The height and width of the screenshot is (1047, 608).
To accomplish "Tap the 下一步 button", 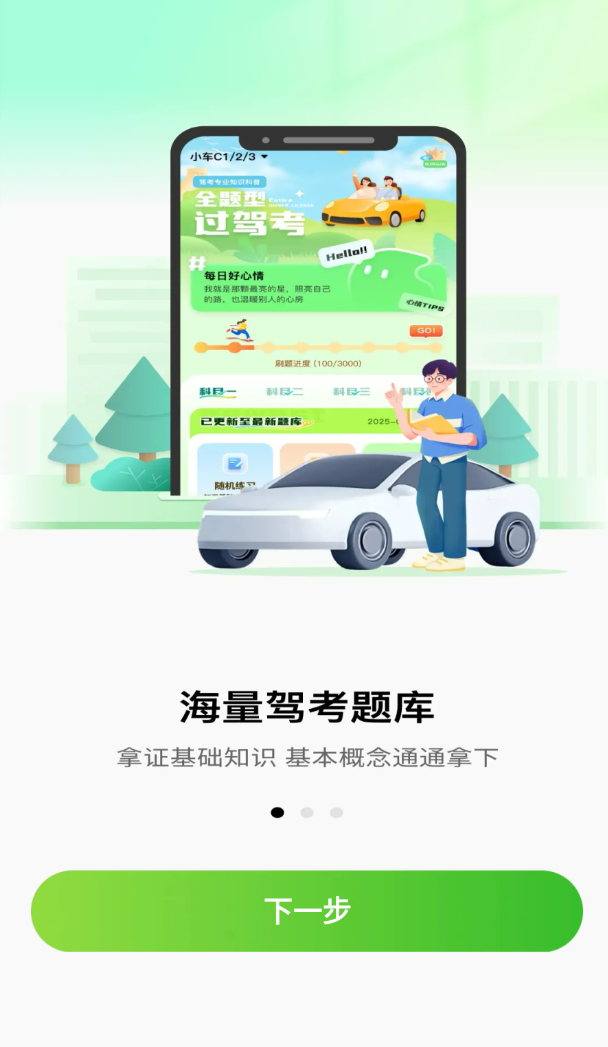I will [x=306, y=911].
